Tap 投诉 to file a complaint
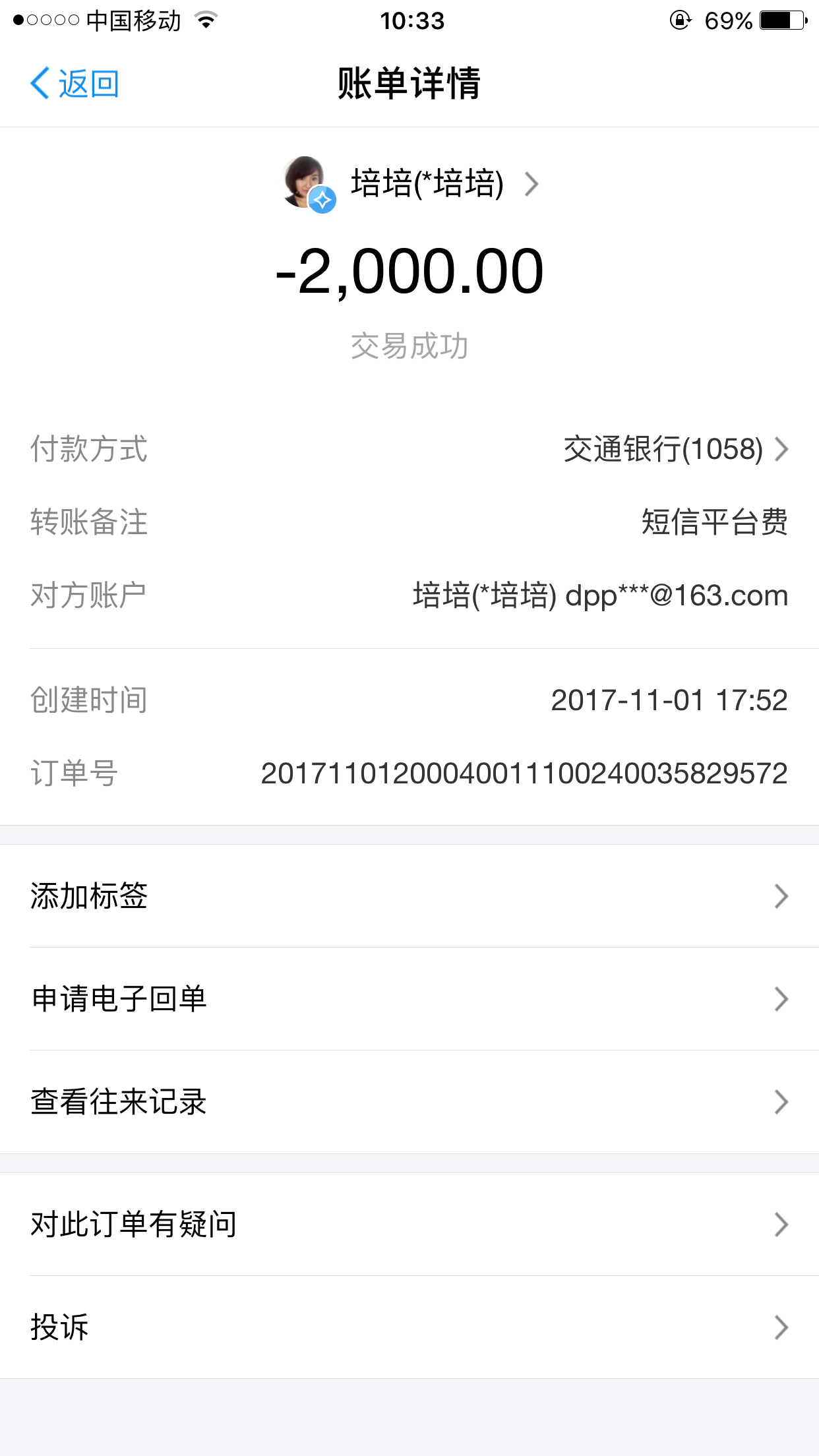819x1456 pixels. tap(409, 1327)
